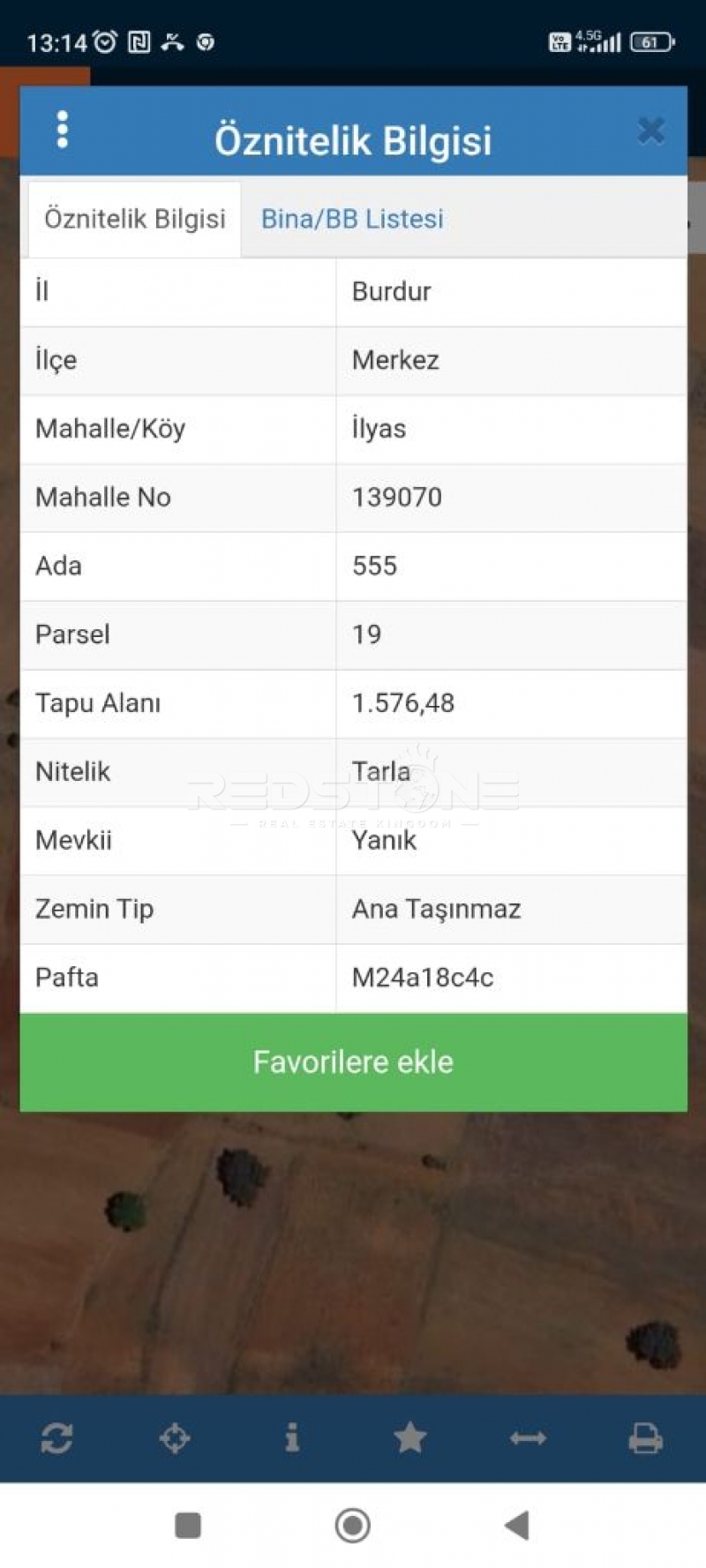Tap the crosshair location icon

(x=174, y=1438)
